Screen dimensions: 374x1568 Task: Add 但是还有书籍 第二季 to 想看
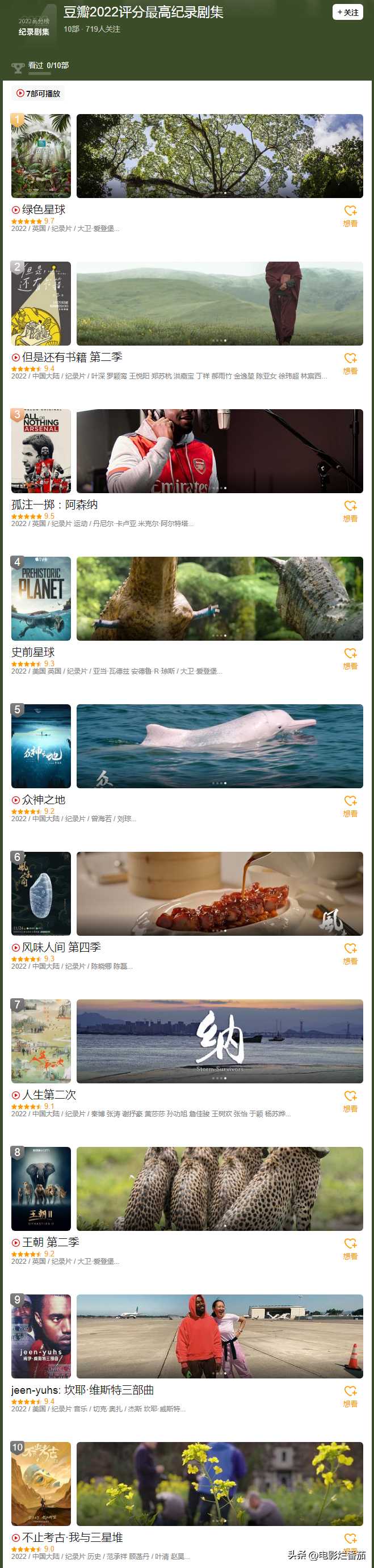point(350,363)
